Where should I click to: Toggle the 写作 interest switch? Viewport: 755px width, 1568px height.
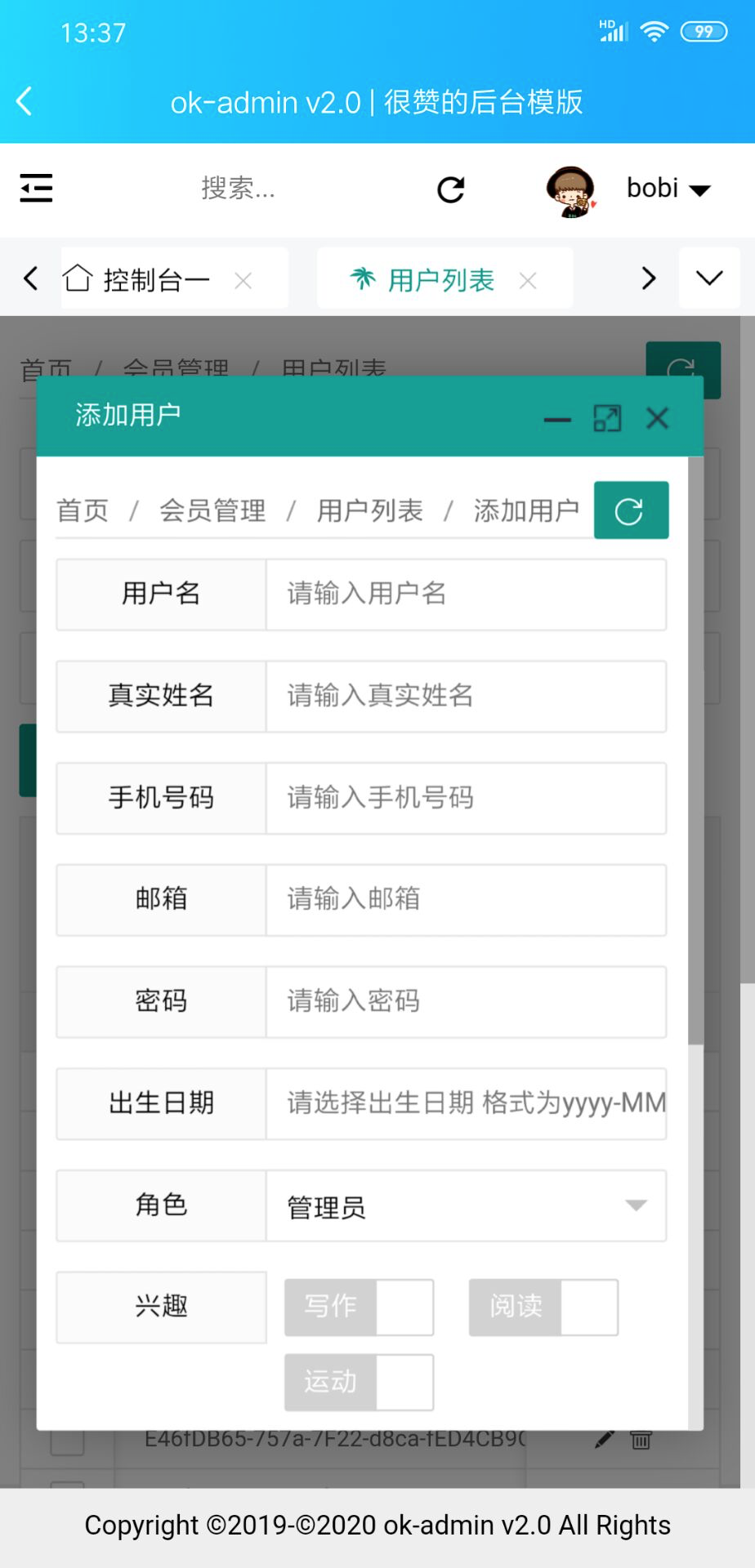click(x=359, y=1307)
